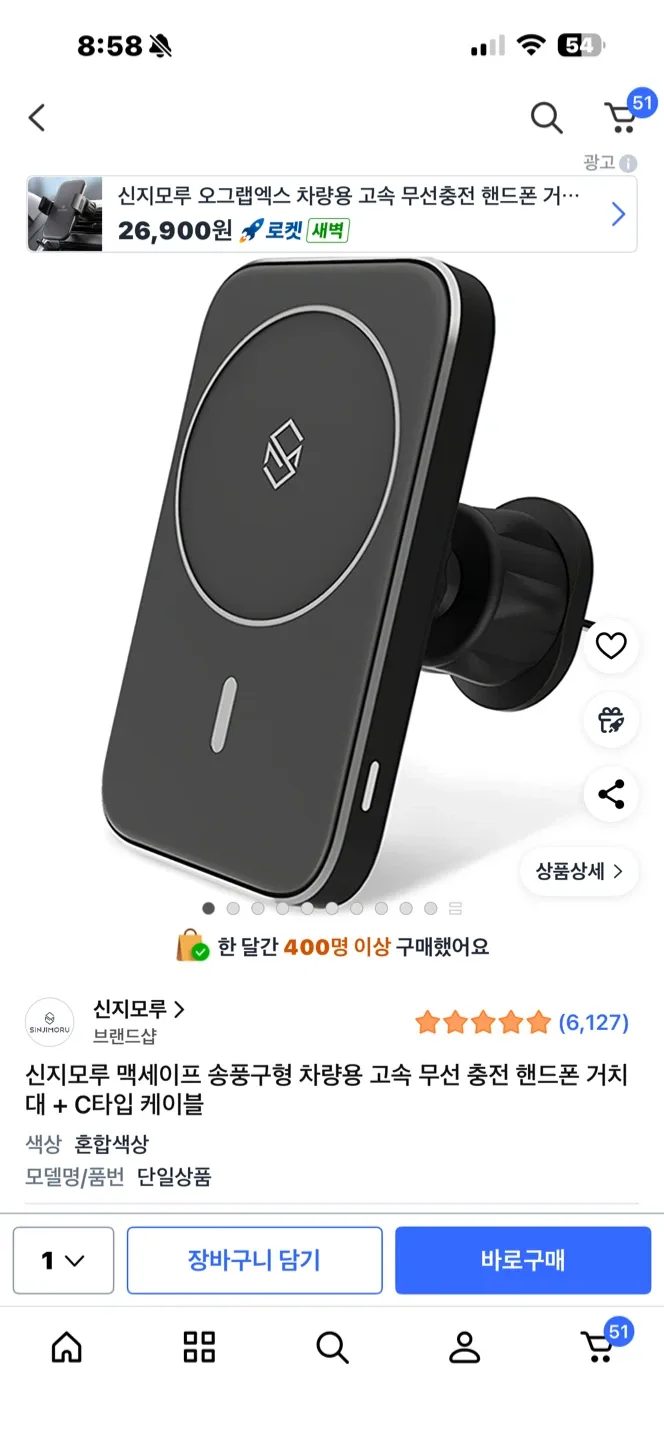Tap 장바구니 담기 to add to cart

(x=254, y=1260)
